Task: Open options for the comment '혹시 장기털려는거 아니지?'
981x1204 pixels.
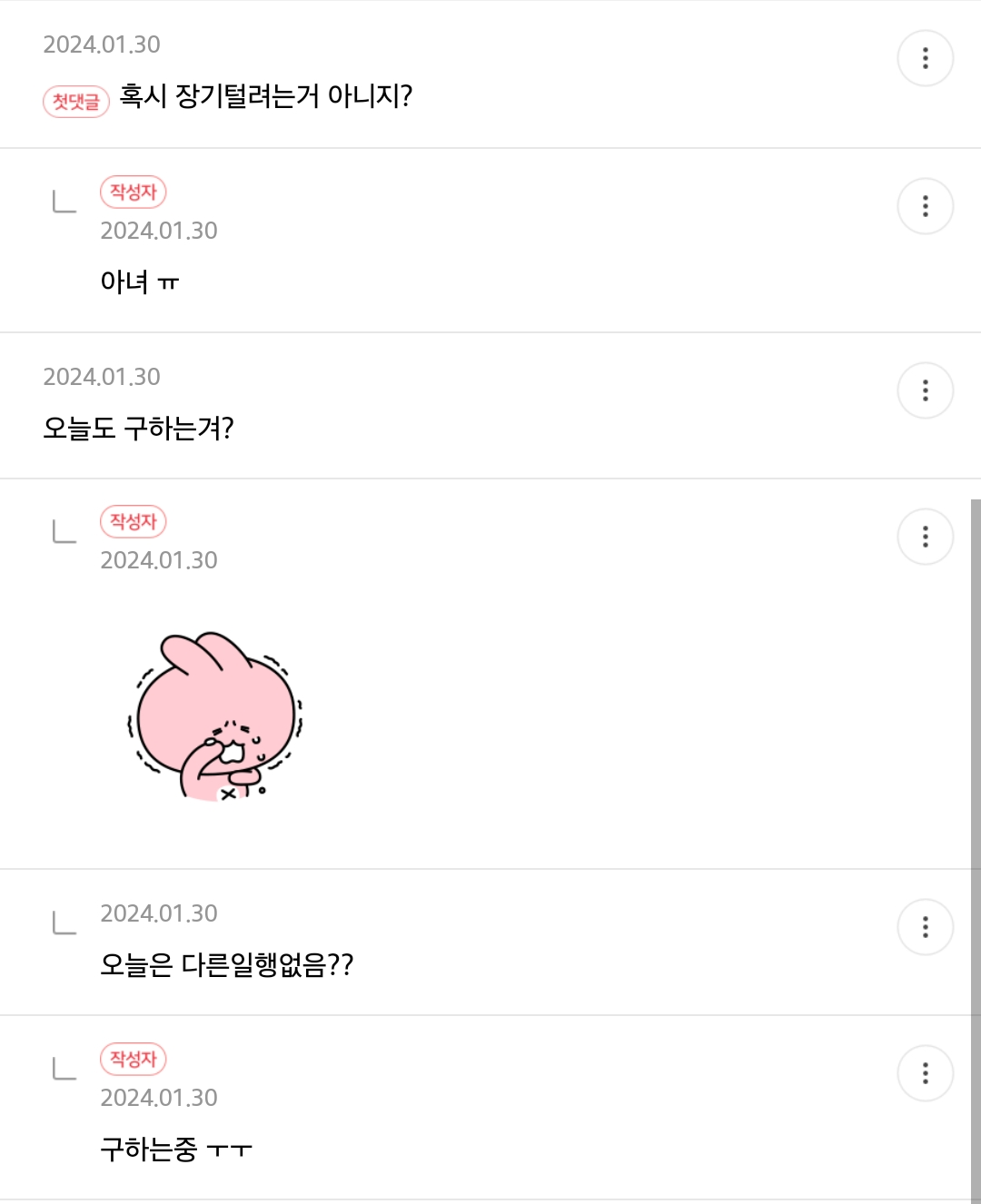Action: coord(925,59)
